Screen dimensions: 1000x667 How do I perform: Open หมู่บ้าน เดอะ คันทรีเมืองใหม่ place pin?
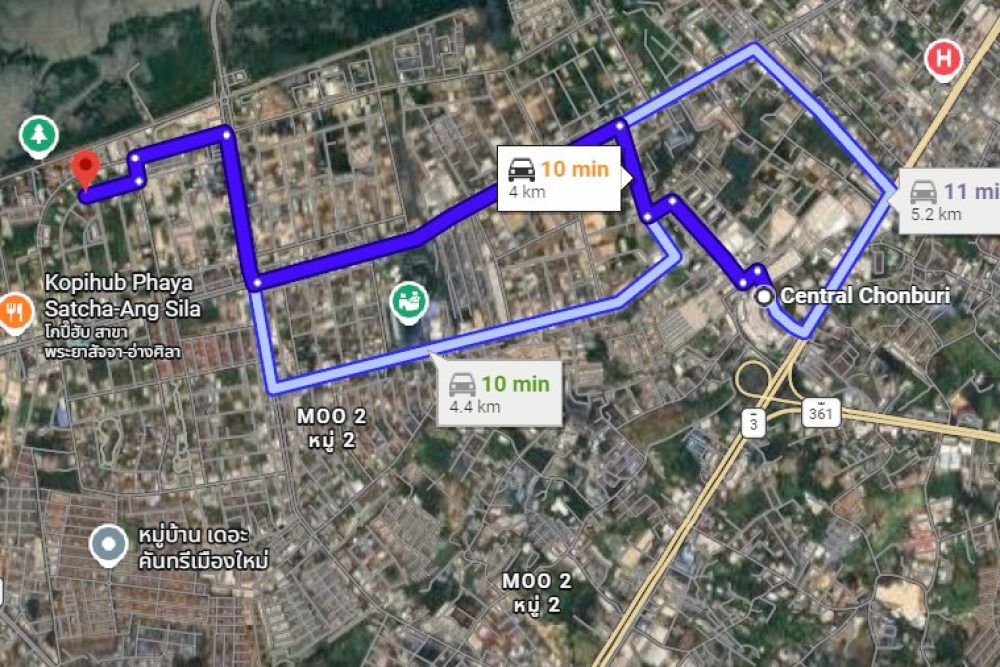(x=108, y=545)
